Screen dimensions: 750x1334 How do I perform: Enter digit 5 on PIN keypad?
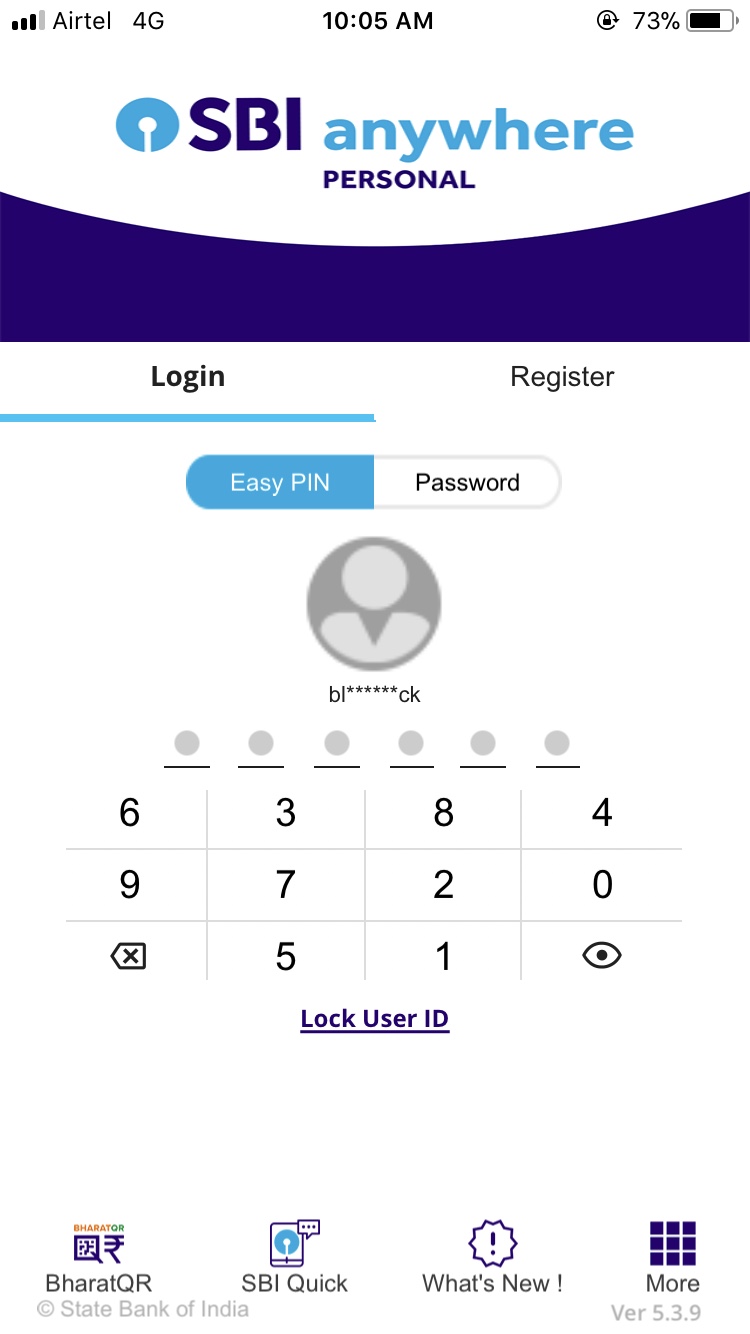286,957
